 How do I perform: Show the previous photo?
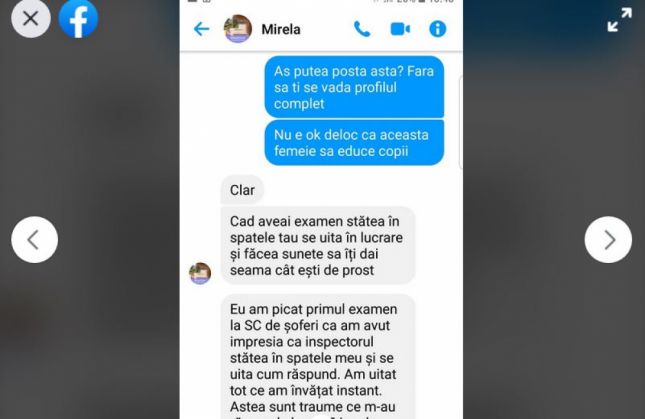click(34, 240)
